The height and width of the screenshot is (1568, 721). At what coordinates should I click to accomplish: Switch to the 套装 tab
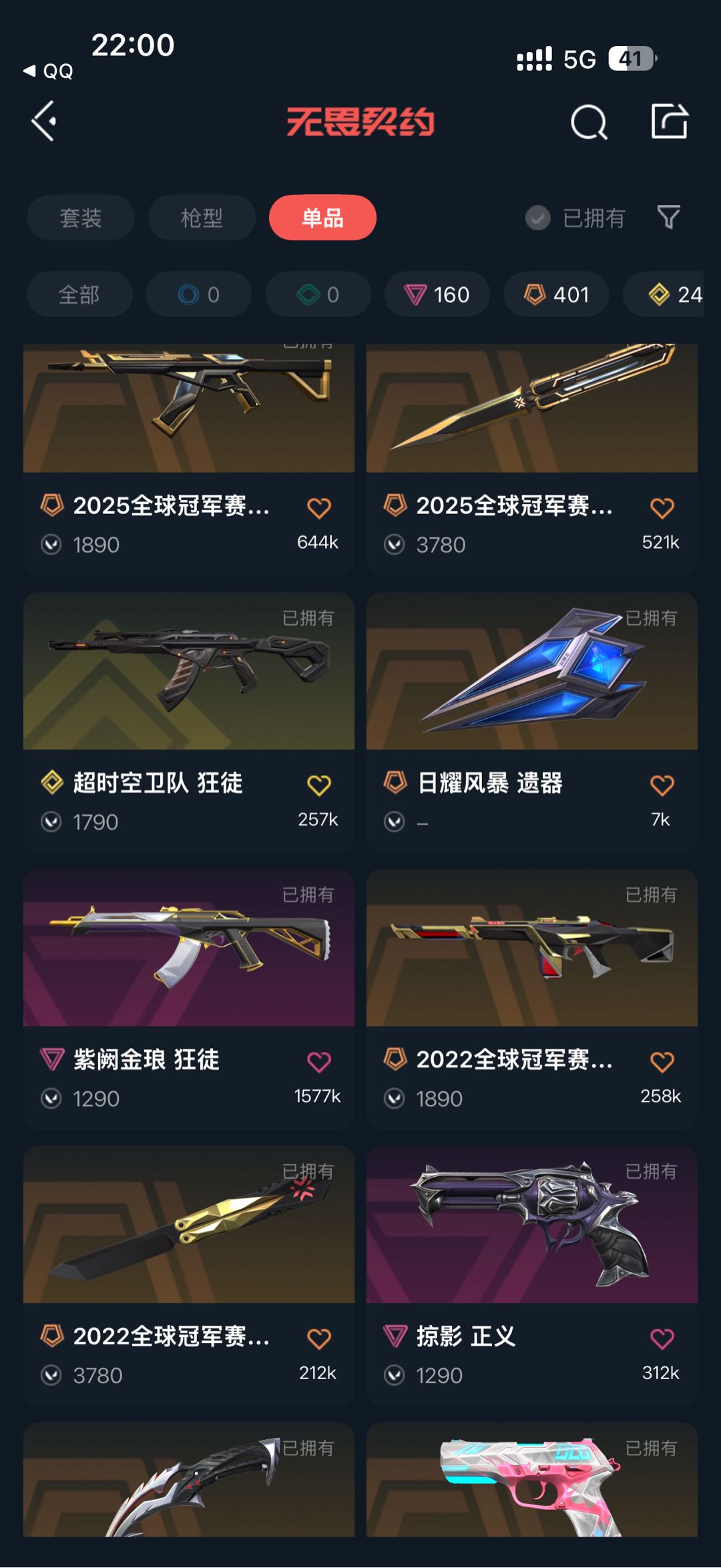(81, 218)
